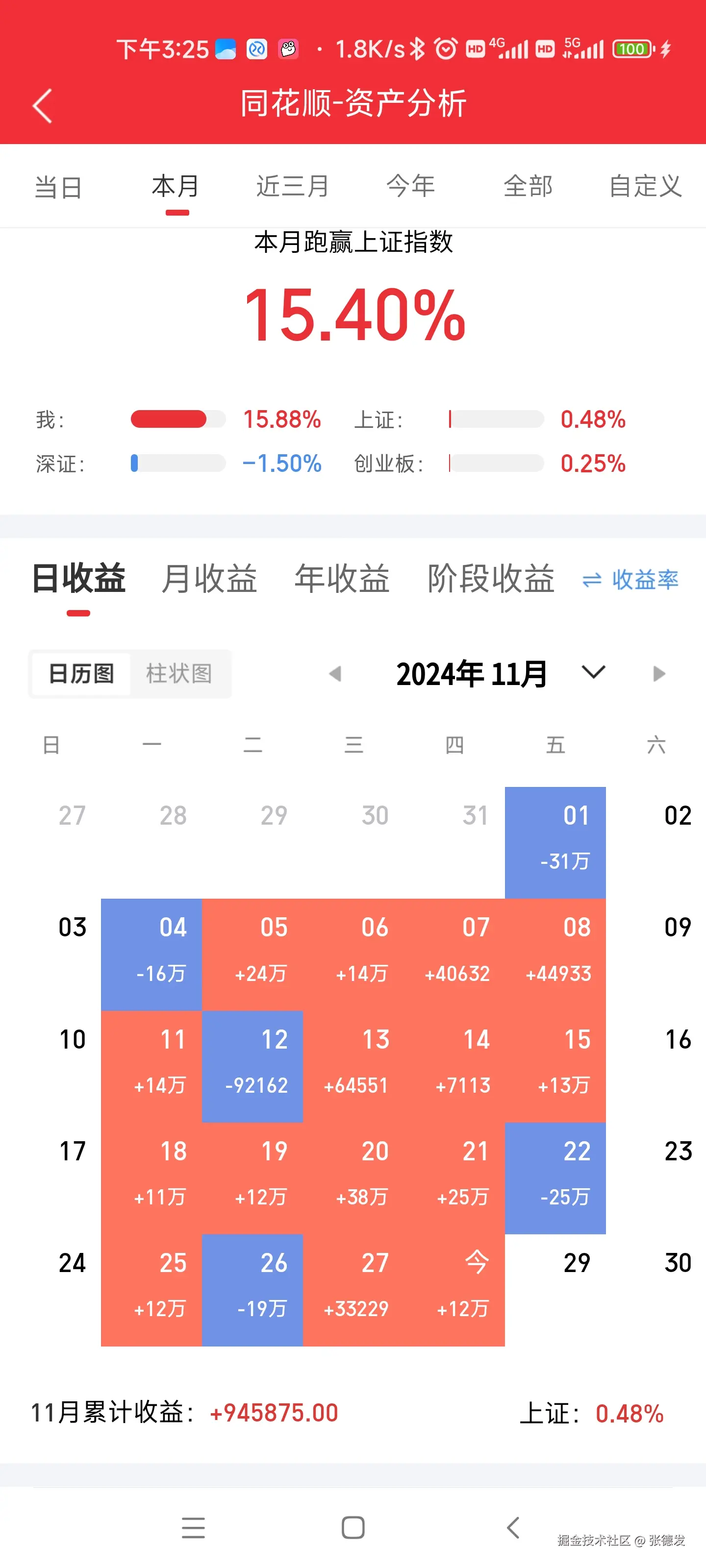This screenshot has width=706, height=1568.
Task: Switch to the 当日 tab
Action: (x=58, y=187)
